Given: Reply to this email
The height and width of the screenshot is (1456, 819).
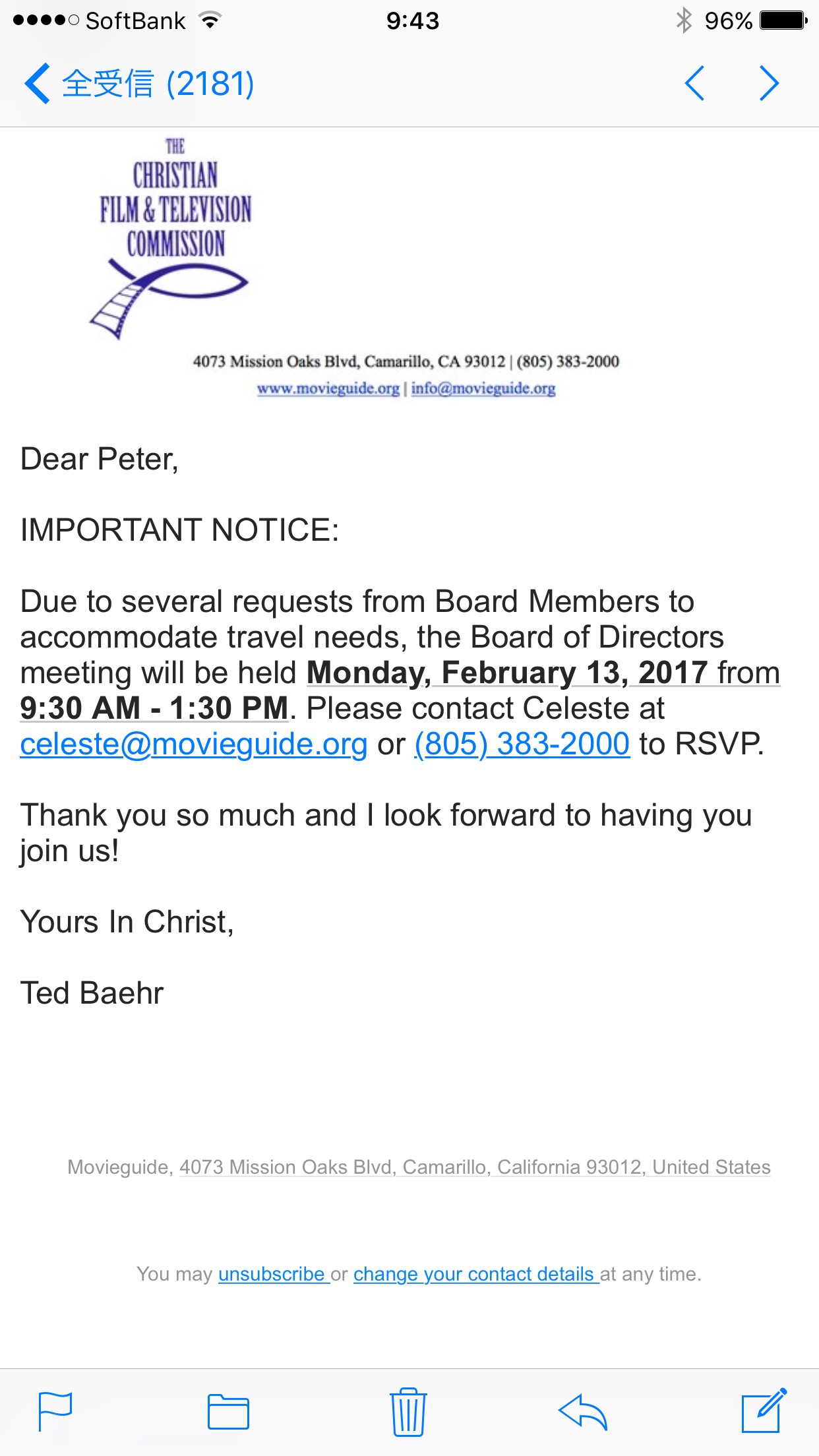Looking at the screenshot, I should 583,1411.
